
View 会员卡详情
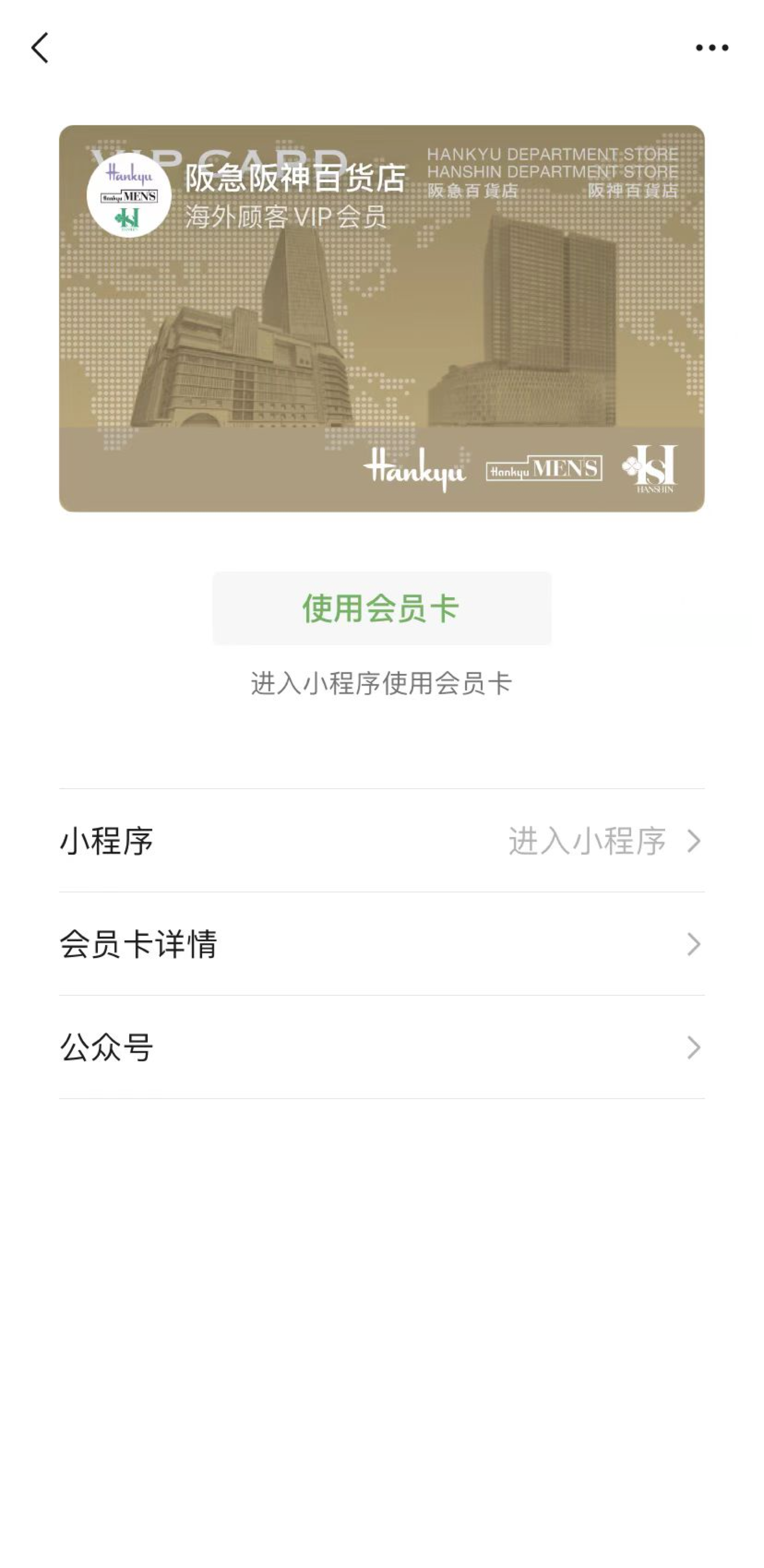(x=381, y=944)
